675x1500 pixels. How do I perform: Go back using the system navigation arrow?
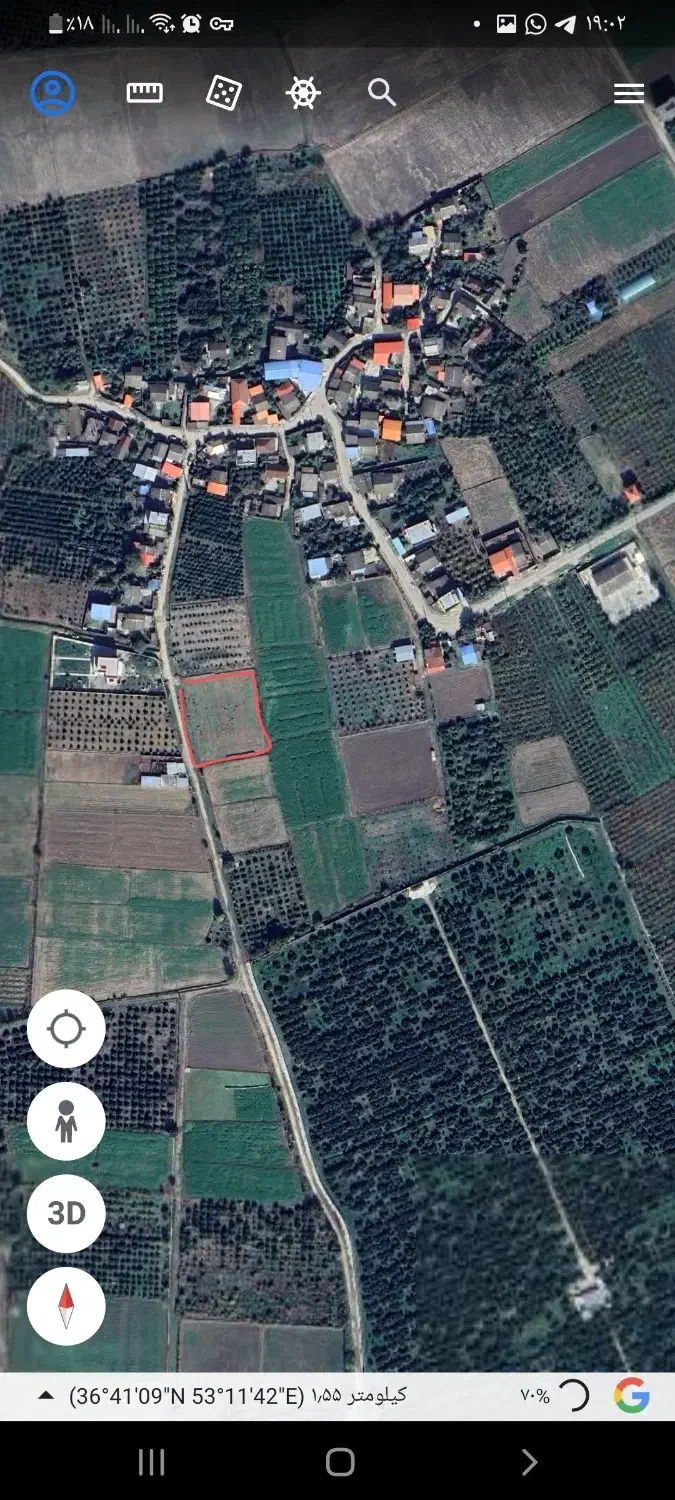tap(529, 1462)
